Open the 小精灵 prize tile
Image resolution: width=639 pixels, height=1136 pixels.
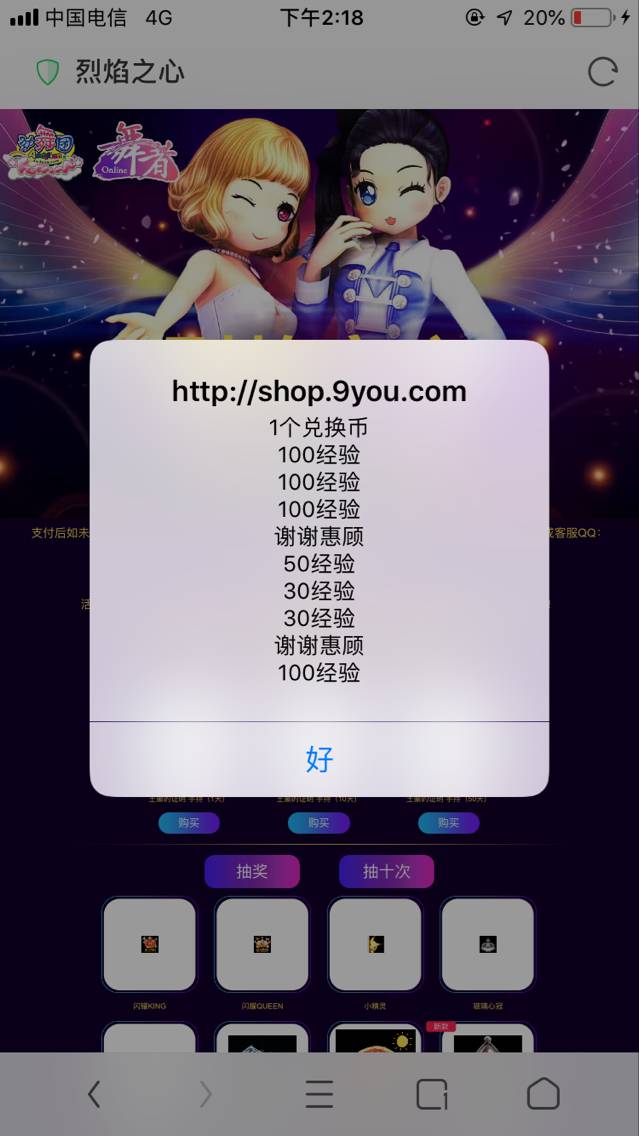(375, 944)
